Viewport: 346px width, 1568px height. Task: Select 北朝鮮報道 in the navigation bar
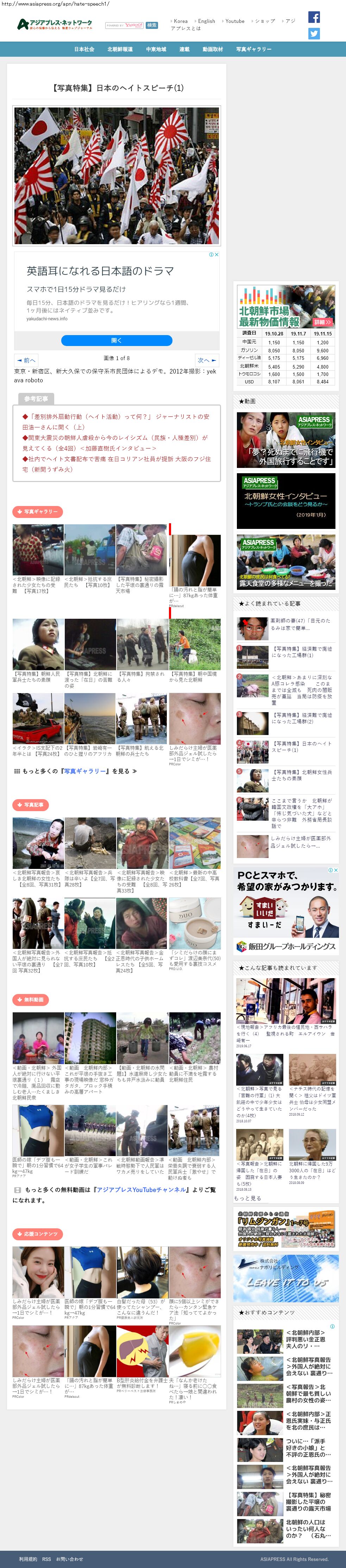click(120, 49)
